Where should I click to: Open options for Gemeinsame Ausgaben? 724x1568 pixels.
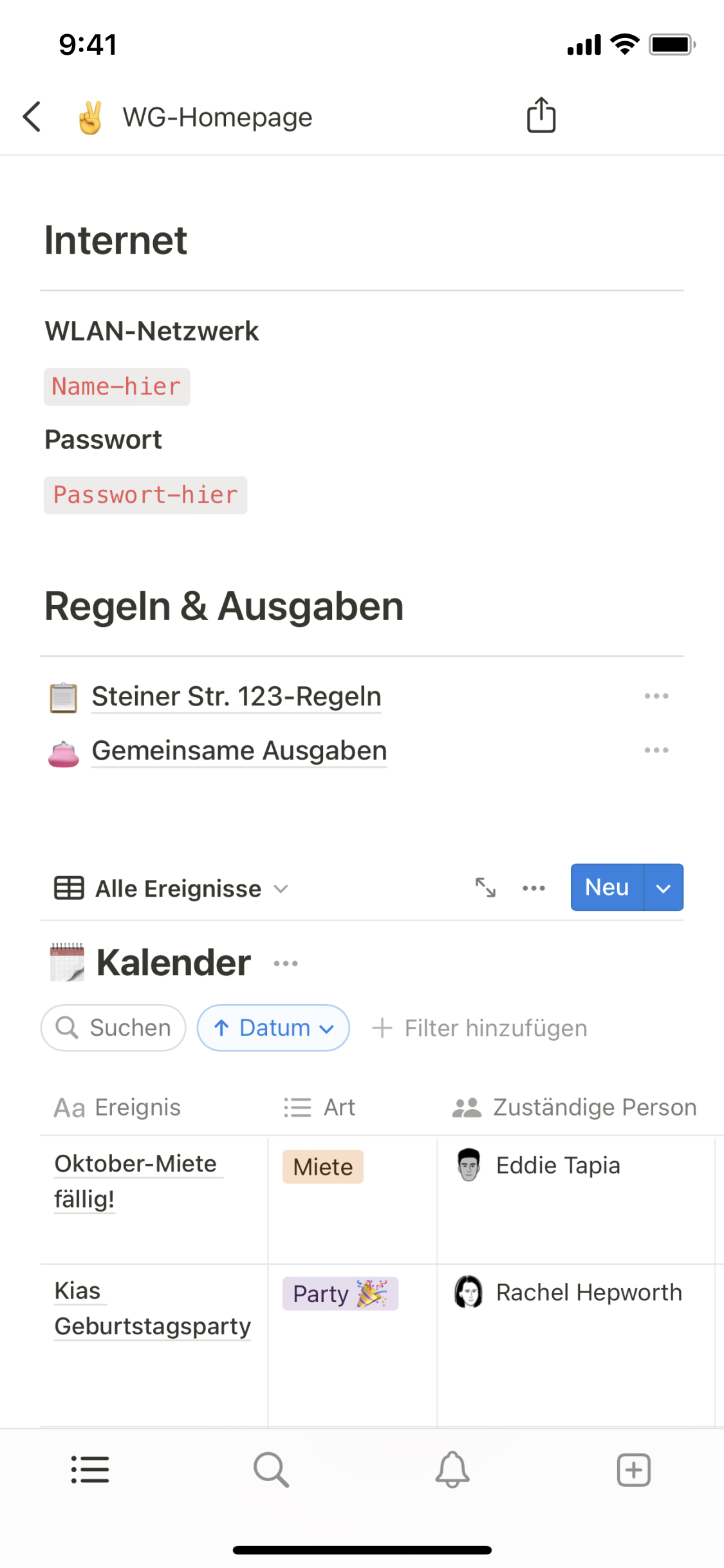point(656,750)
